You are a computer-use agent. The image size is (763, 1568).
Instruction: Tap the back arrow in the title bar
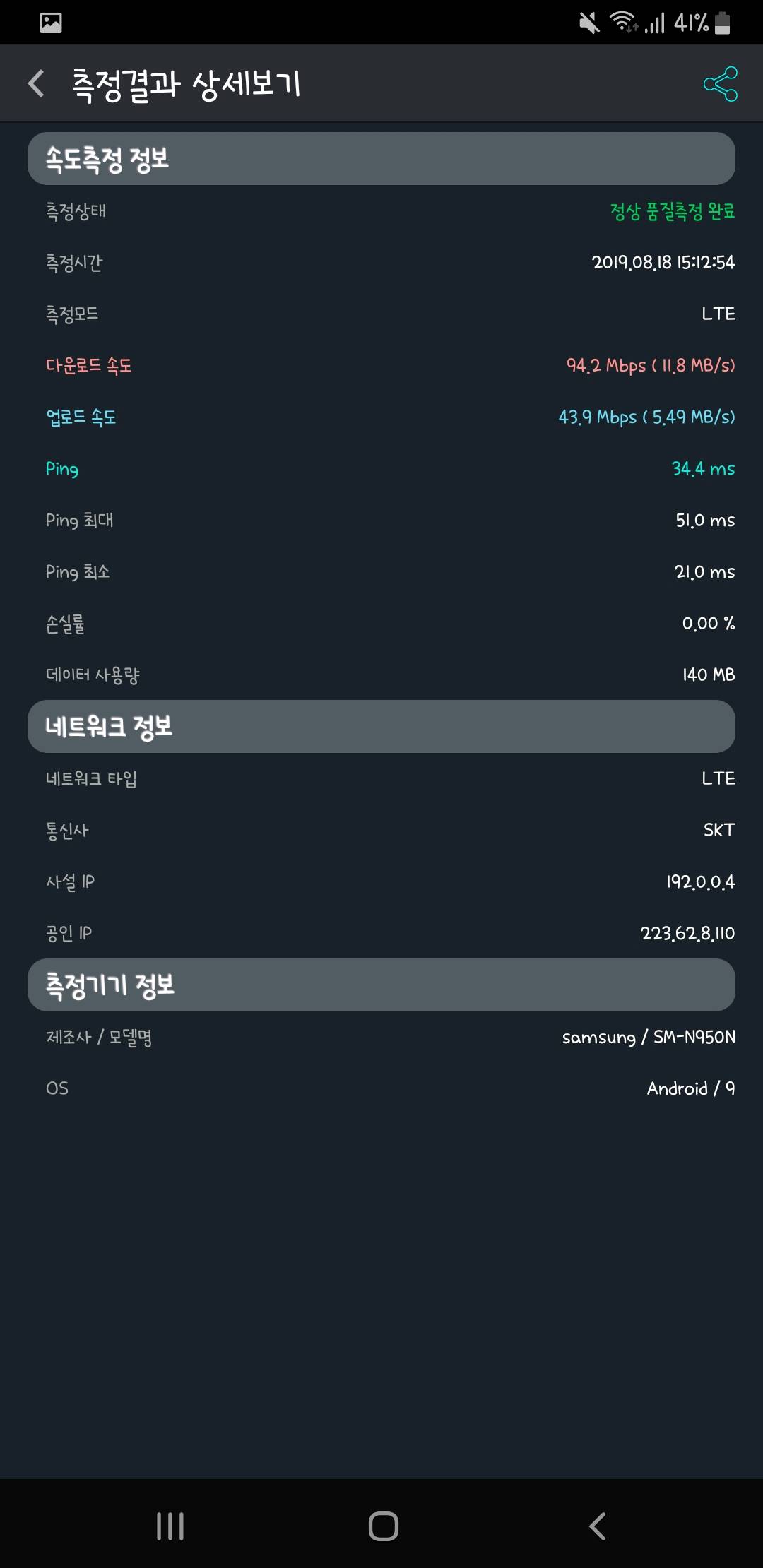(35, 83)
